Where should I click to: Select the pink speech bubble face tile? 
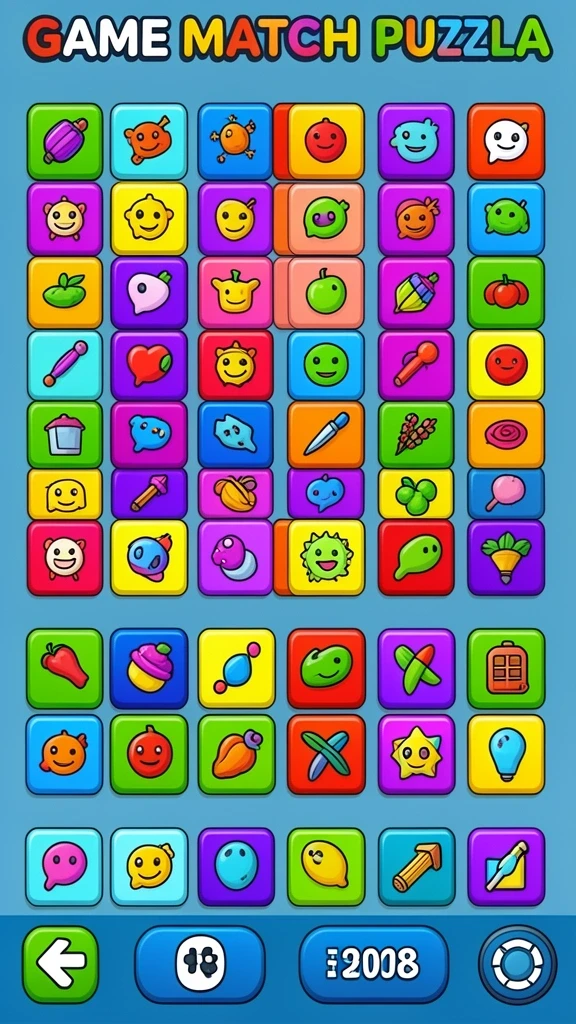click(64, 867)
